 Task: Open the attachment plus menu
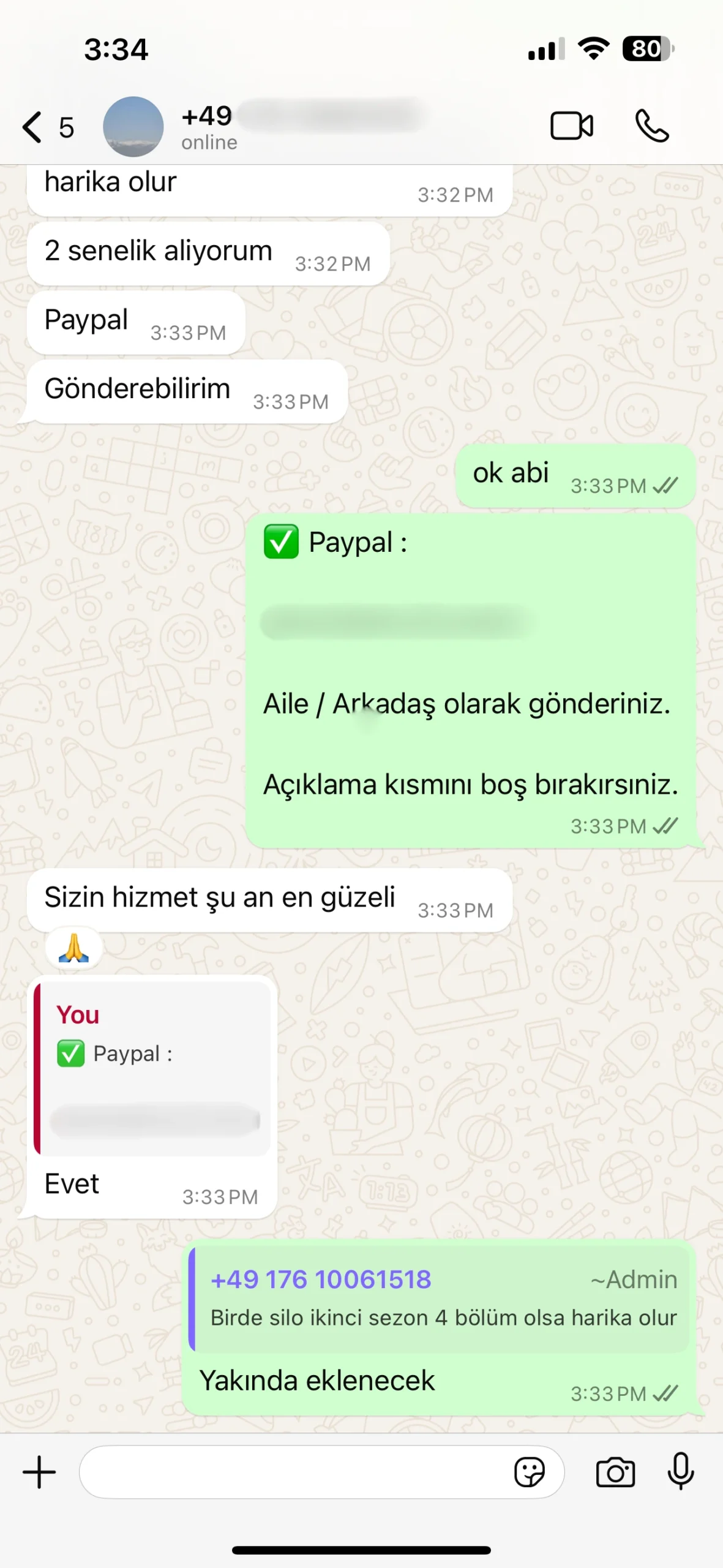(39, 1472)
